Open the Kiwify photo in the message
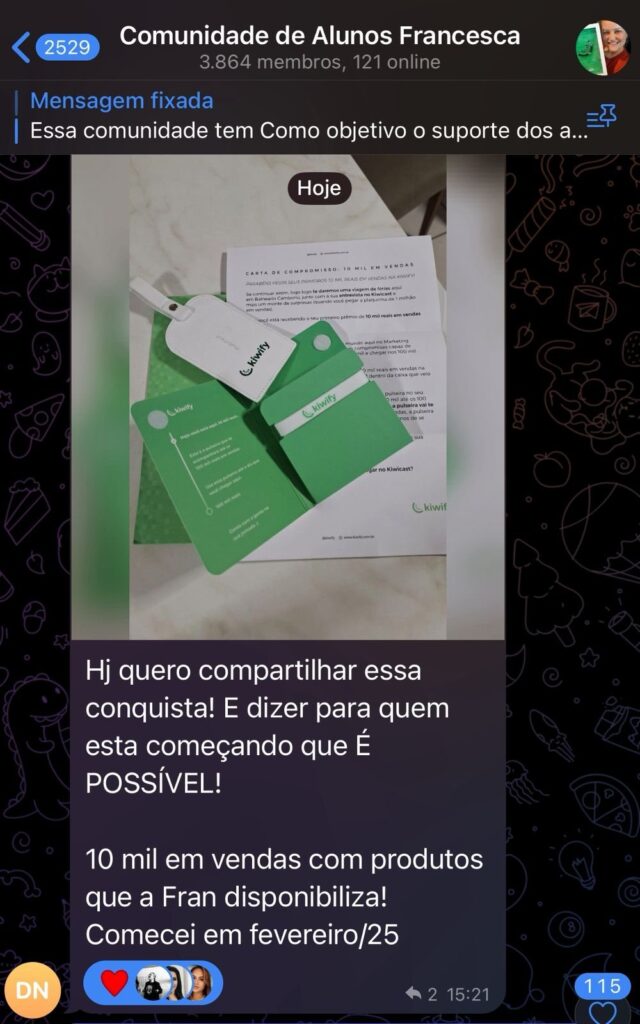 pyautogui.click(x=288, y=400)
